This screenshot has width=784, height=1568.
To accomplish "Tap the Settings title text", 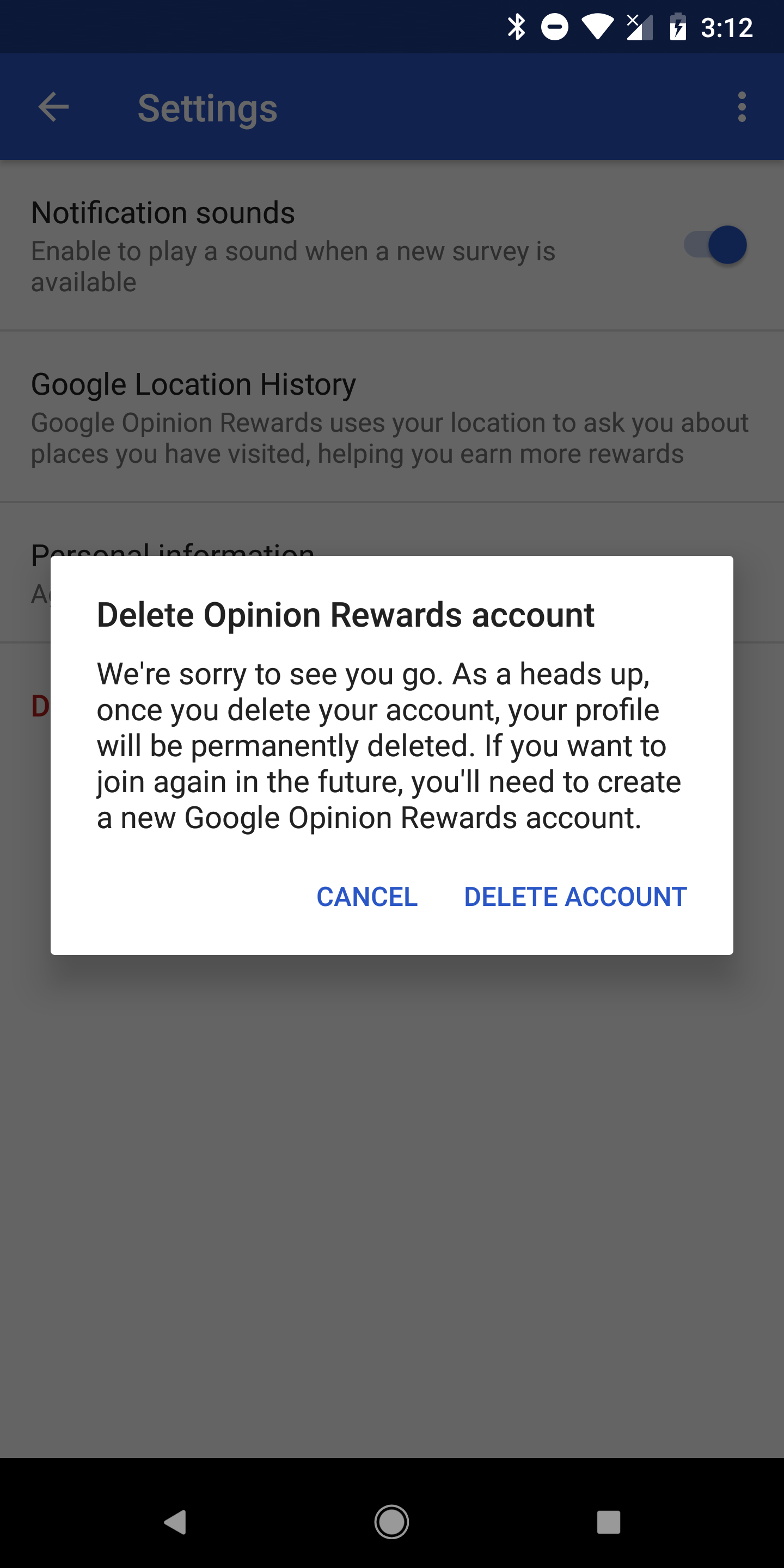I will pyautogui.click(x=207, y=108).
